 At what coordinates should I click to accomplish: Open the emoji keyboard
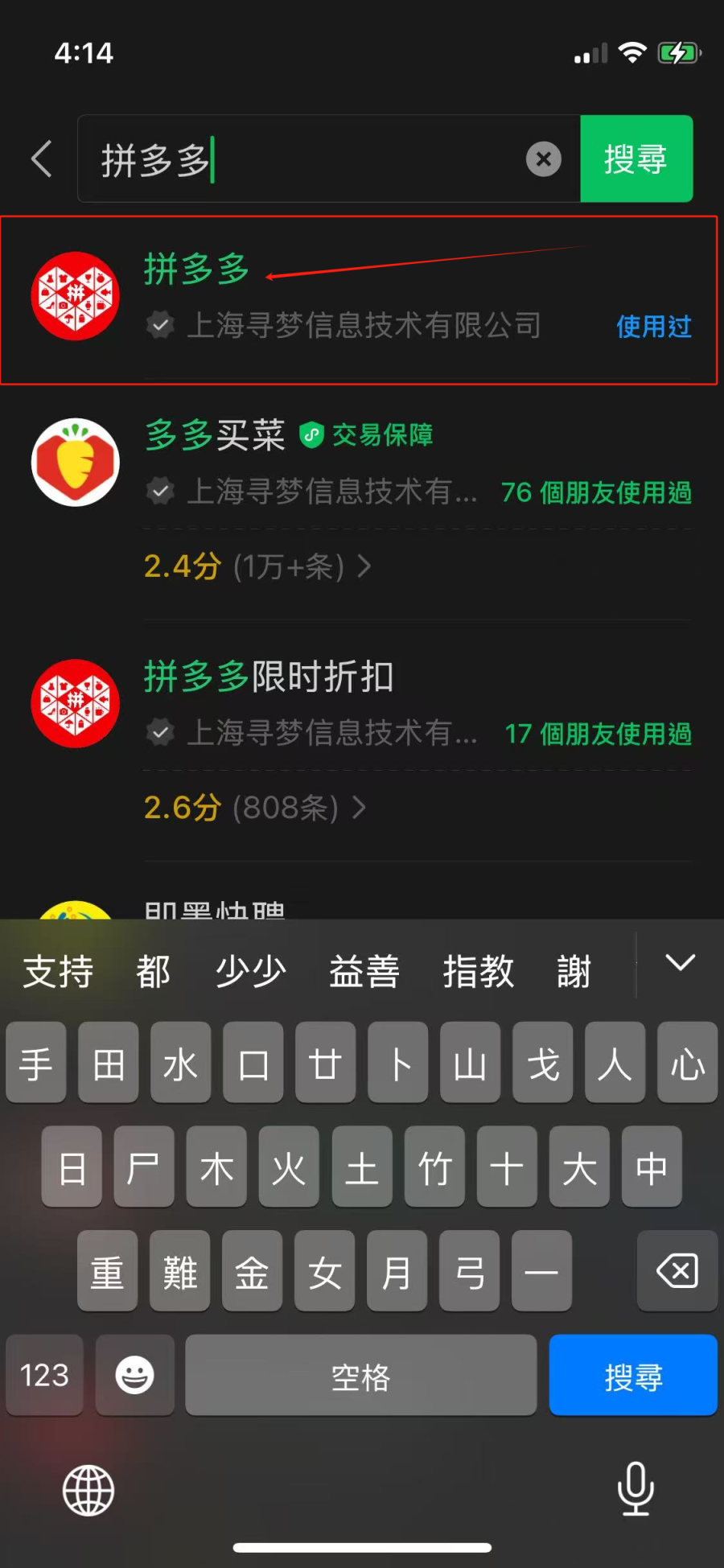134,1375
